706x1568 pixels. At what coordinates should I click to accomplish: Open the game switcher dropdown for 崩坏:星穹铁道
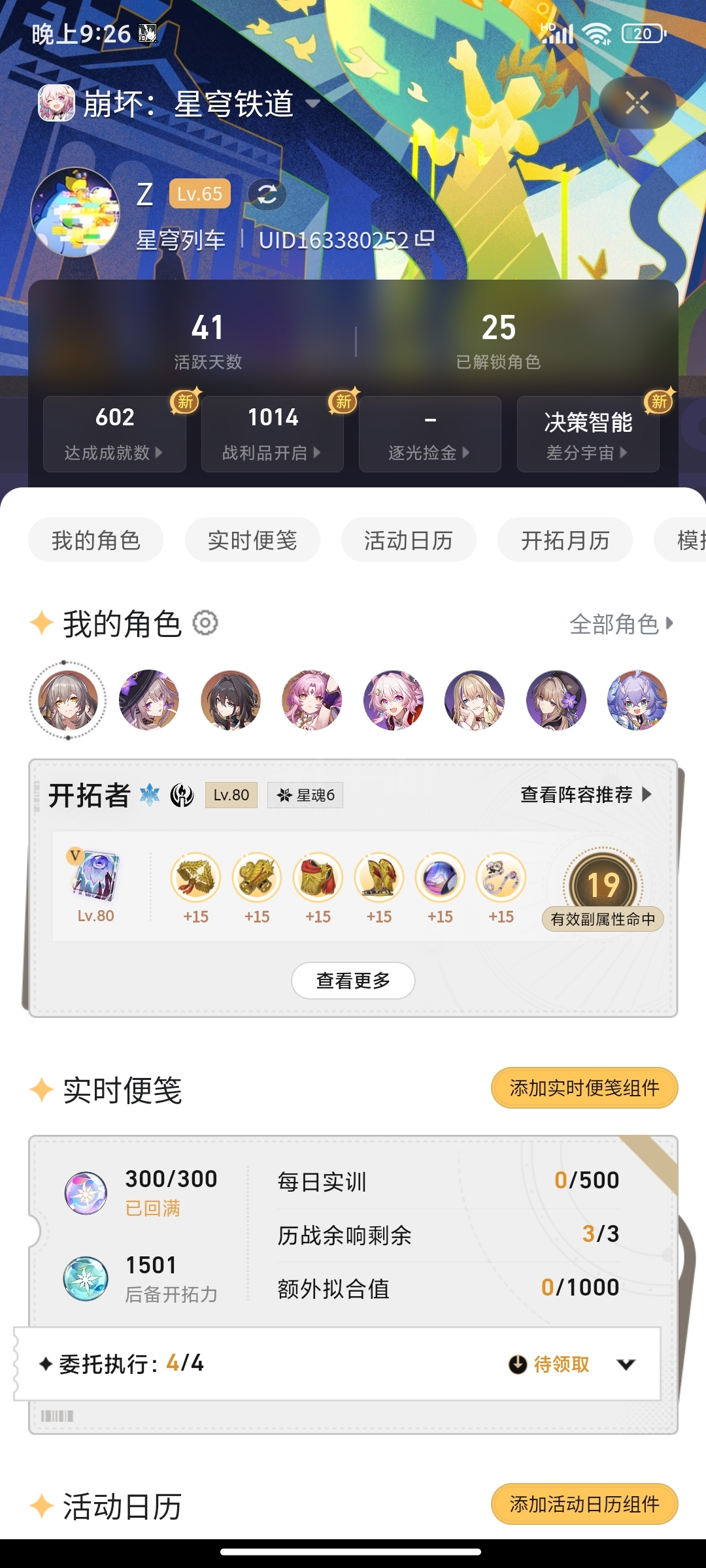[312, 103]
